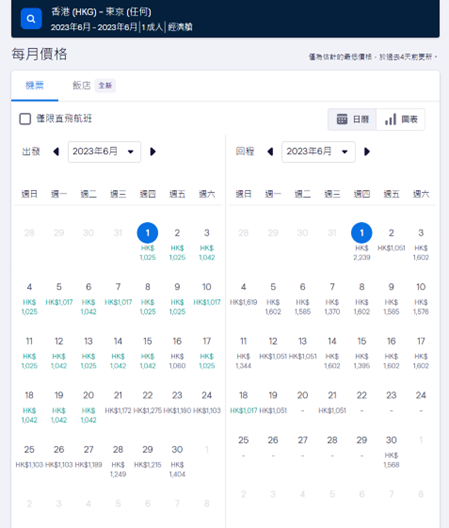Tap the blue search icon button
The width and height of the screenshot is (449, 528).
31,19
